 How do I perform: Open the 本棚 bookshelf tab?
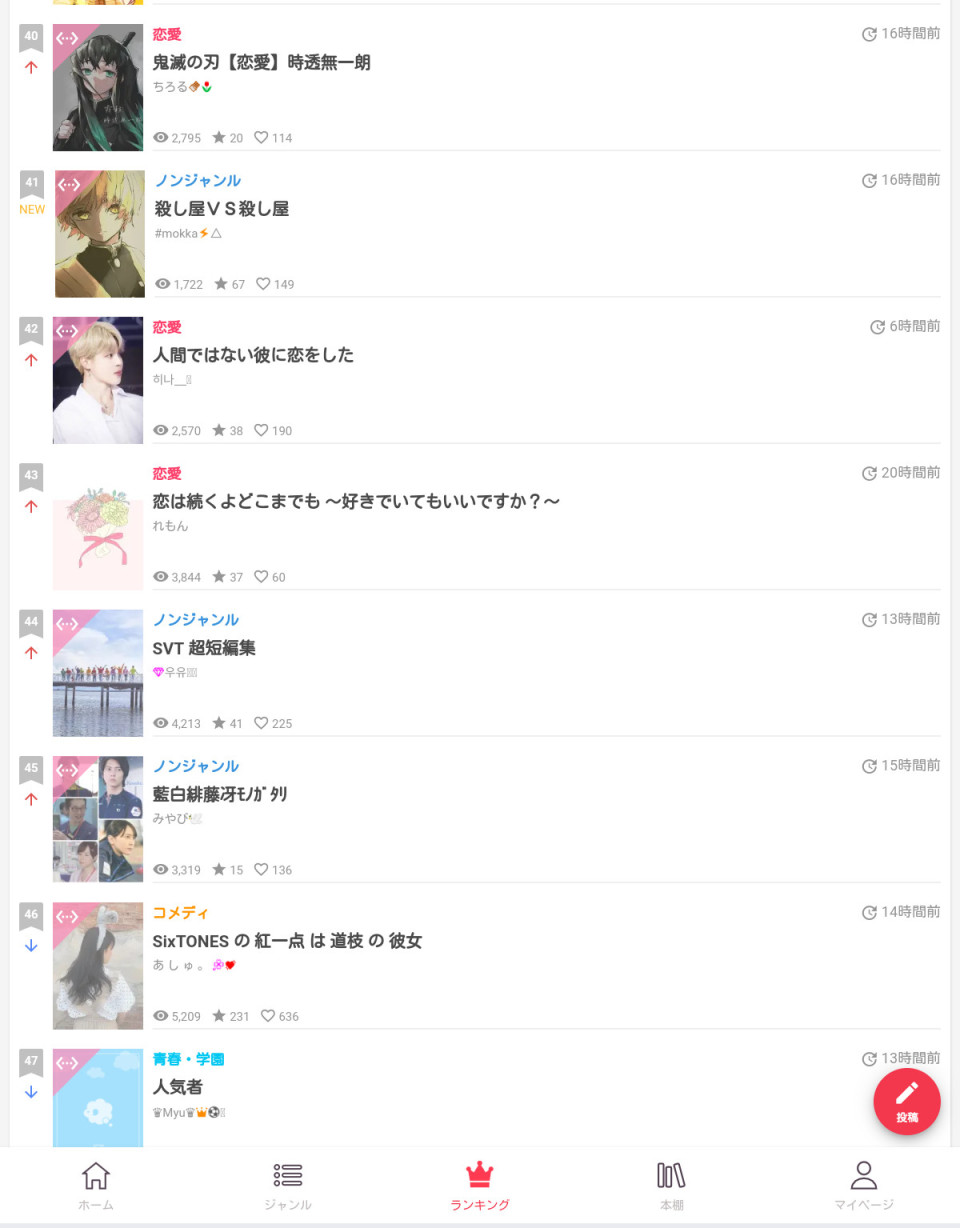pos(671,1186)
